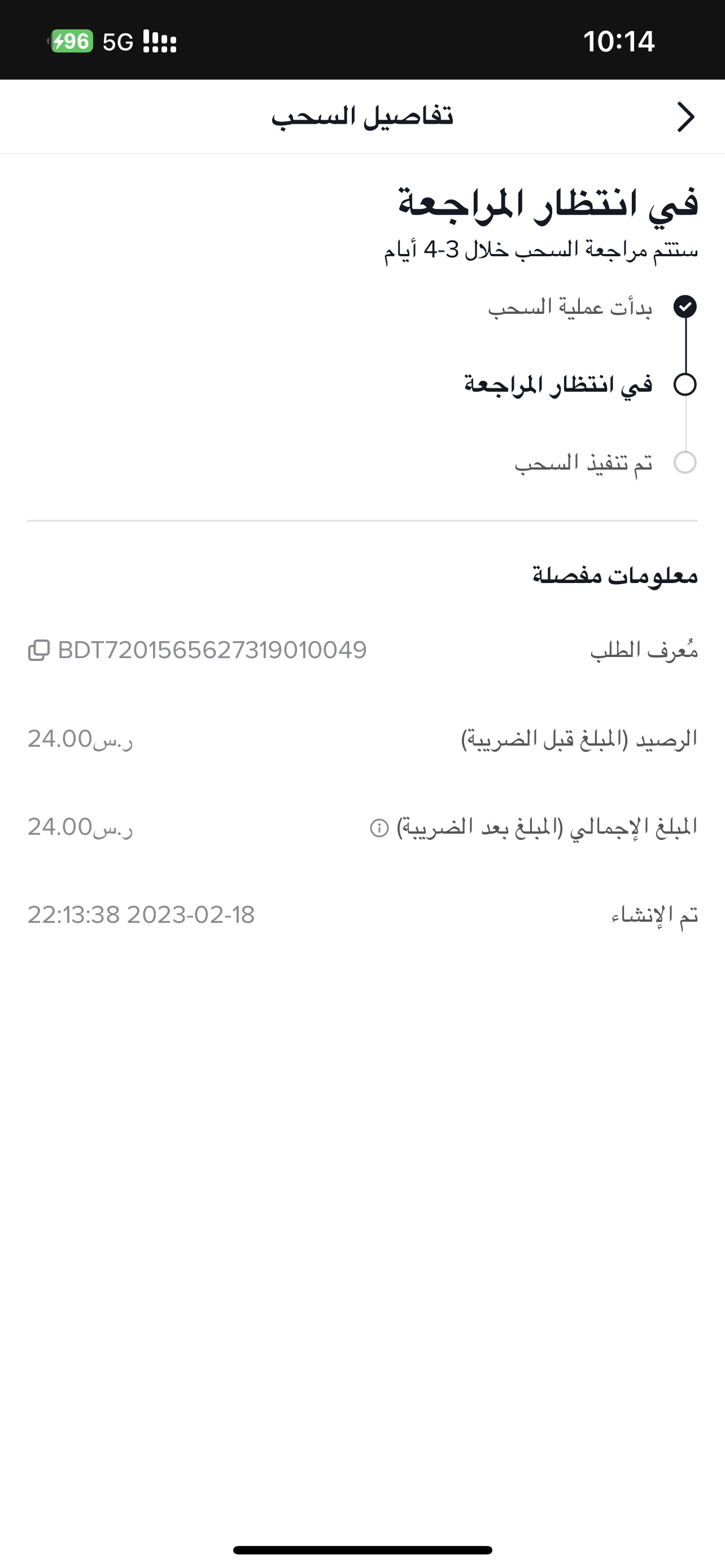Open the info icon beside total amount after tax
Viewport: 725px width, 1568px height.
(379, 828)
